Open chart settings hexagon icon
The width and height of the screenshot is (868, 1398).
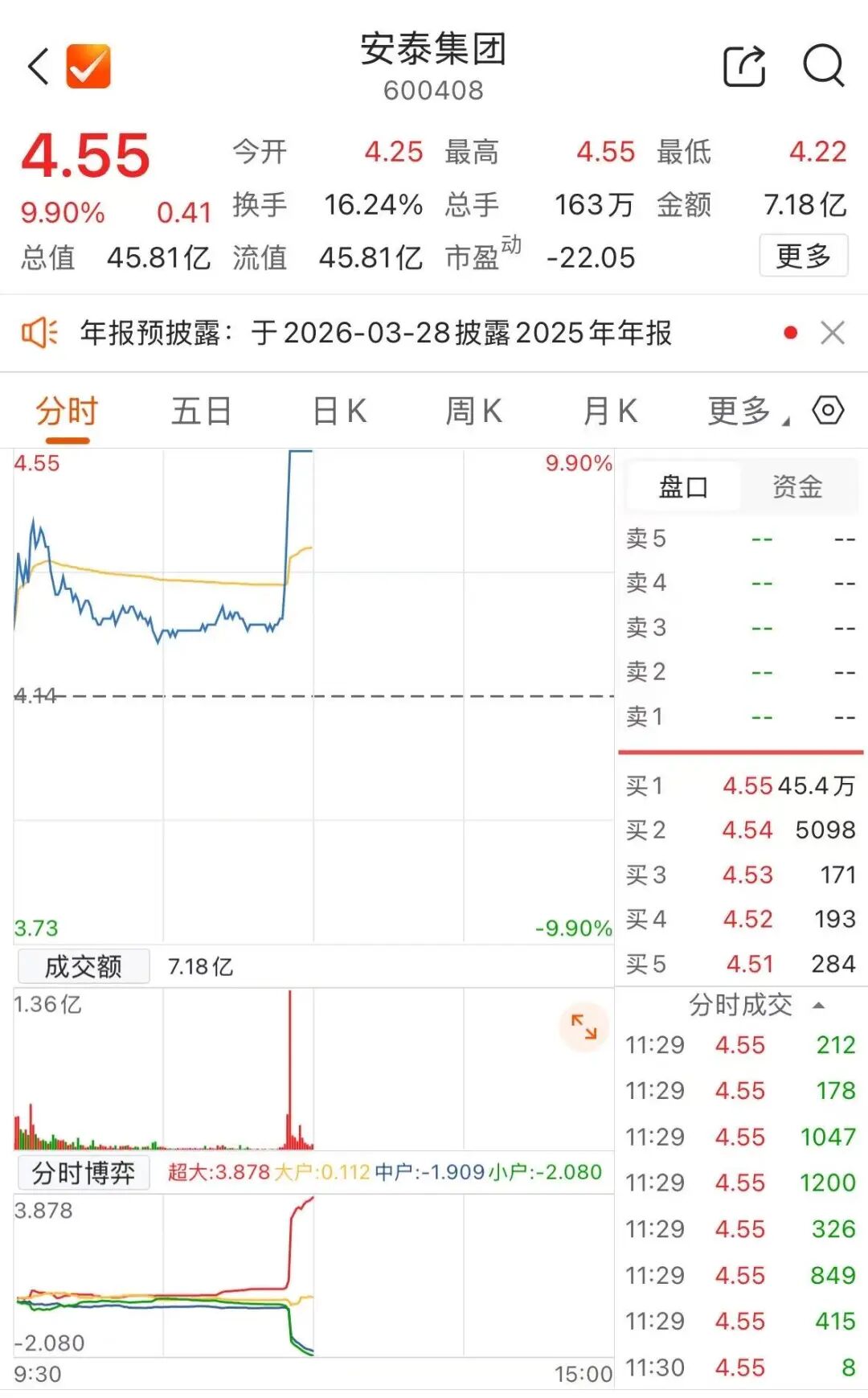tap(828, 411)
